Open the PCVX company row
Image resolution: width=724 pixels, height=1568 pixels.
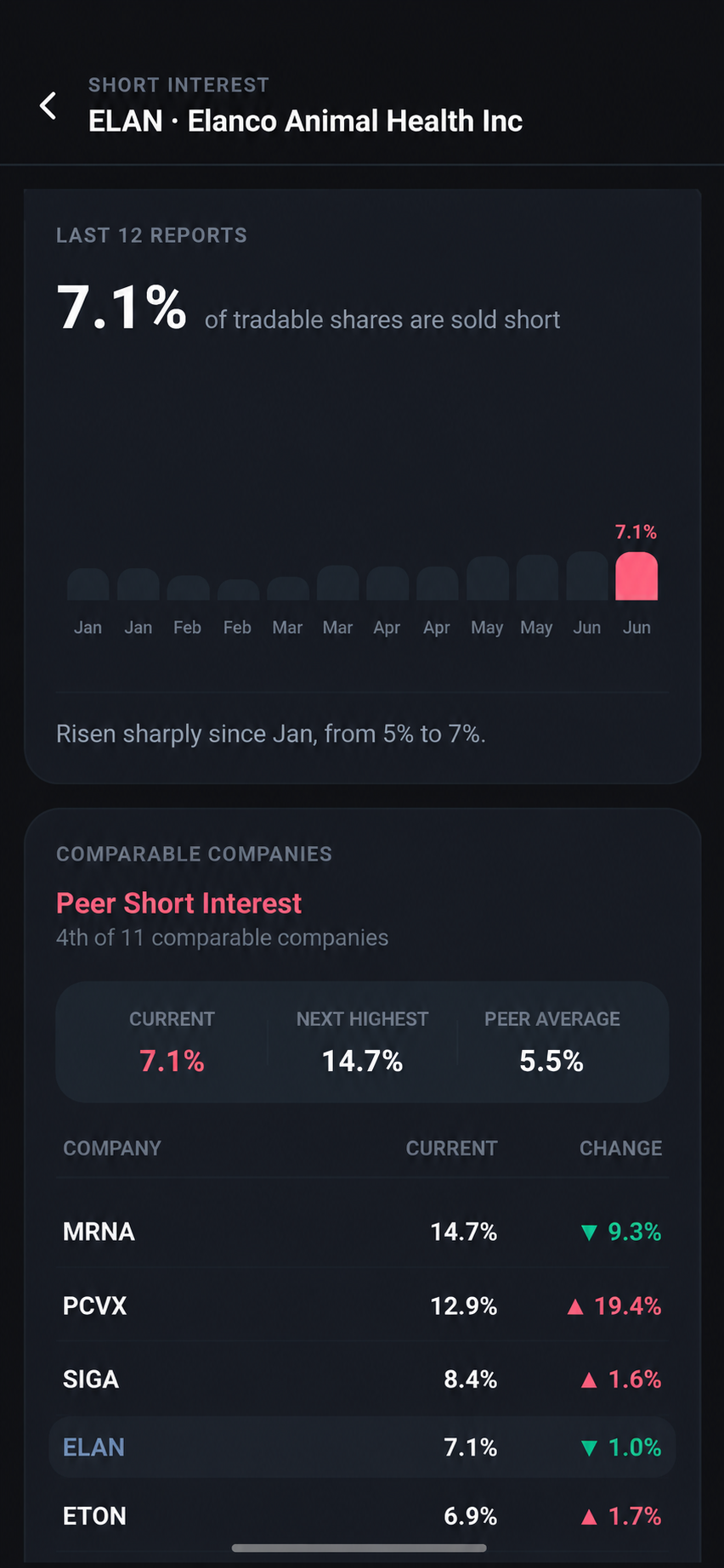coord(362,1306)
